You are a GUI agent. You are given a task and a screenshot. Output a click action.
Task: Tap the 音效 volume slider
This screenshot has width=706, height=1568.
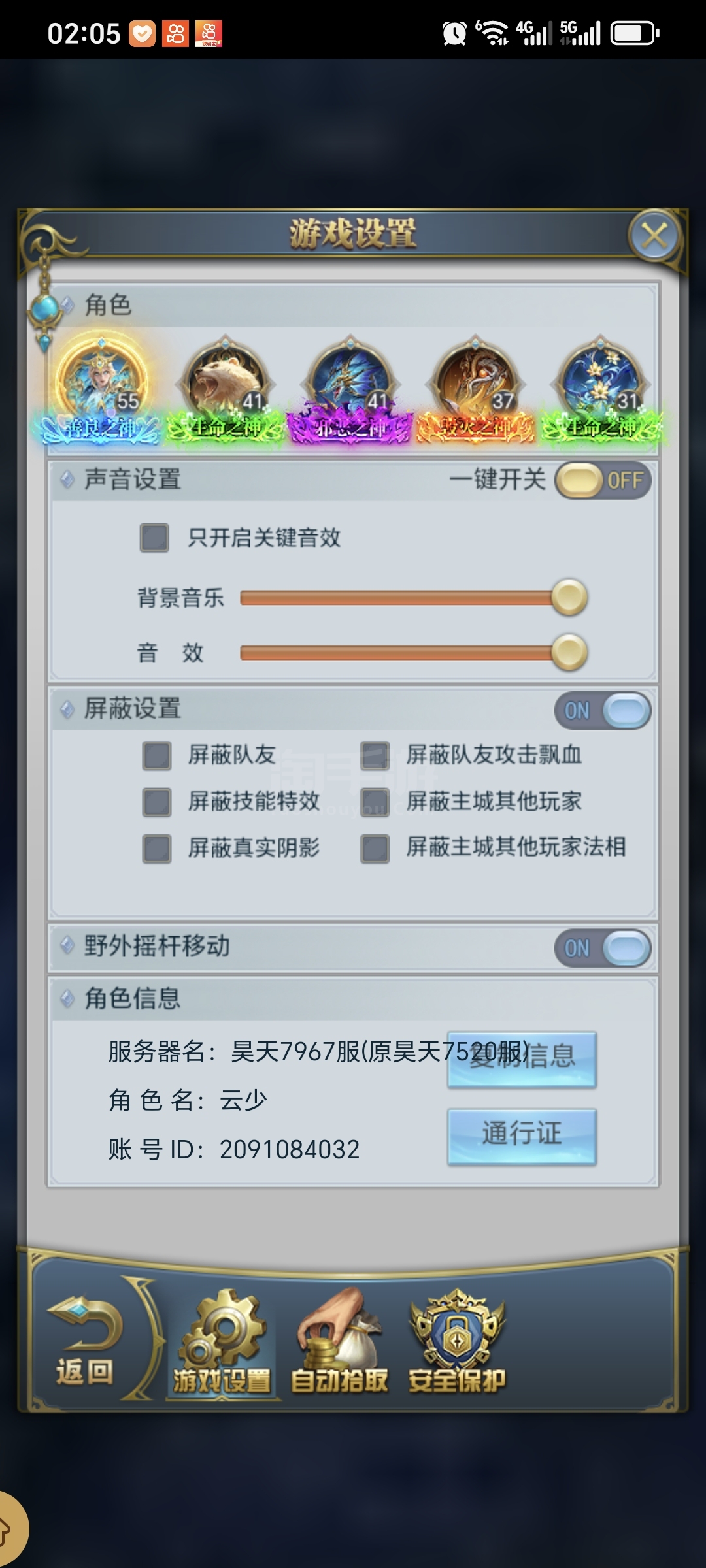pos(413,652)
